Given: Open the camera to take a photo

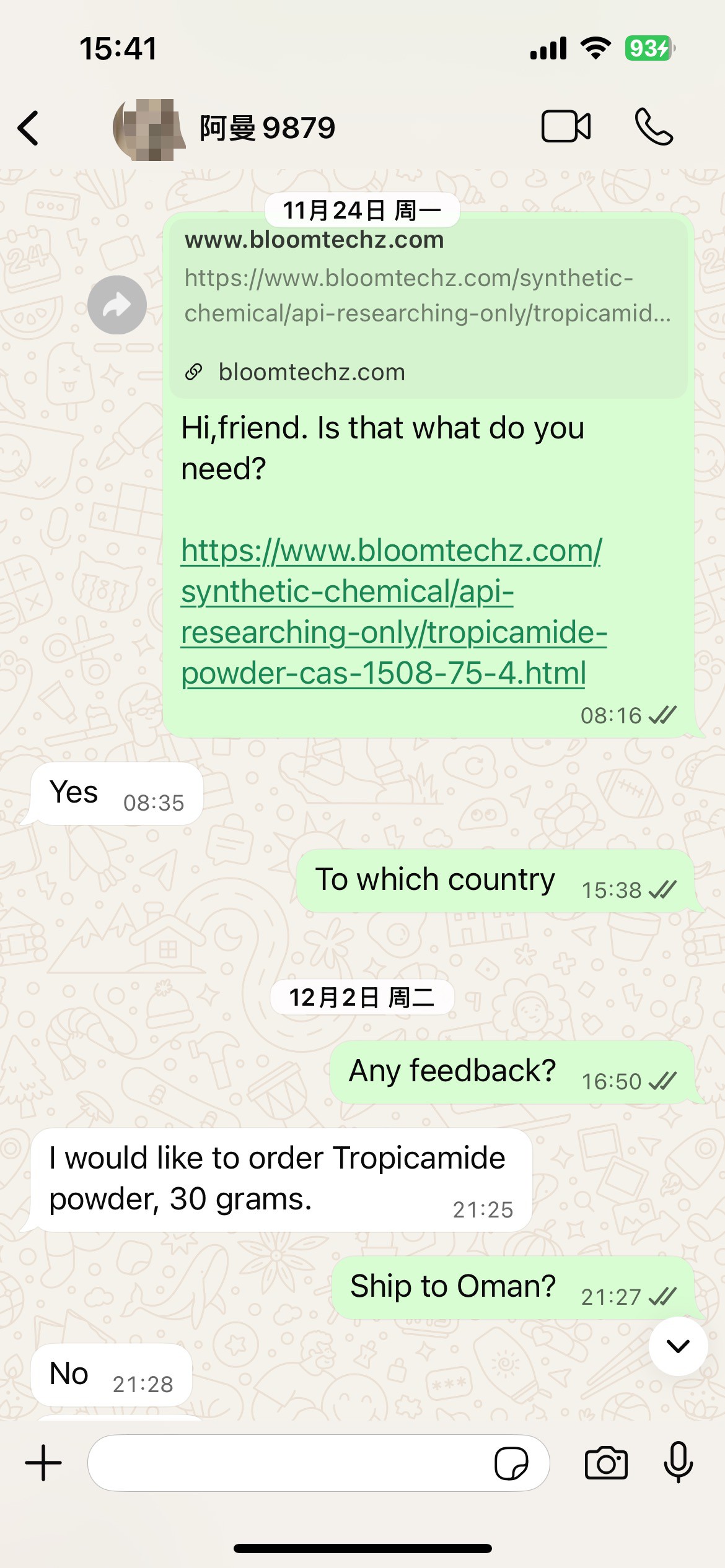Looking at the screenshot, I should pyautogui.click(x=606, y=1463).
